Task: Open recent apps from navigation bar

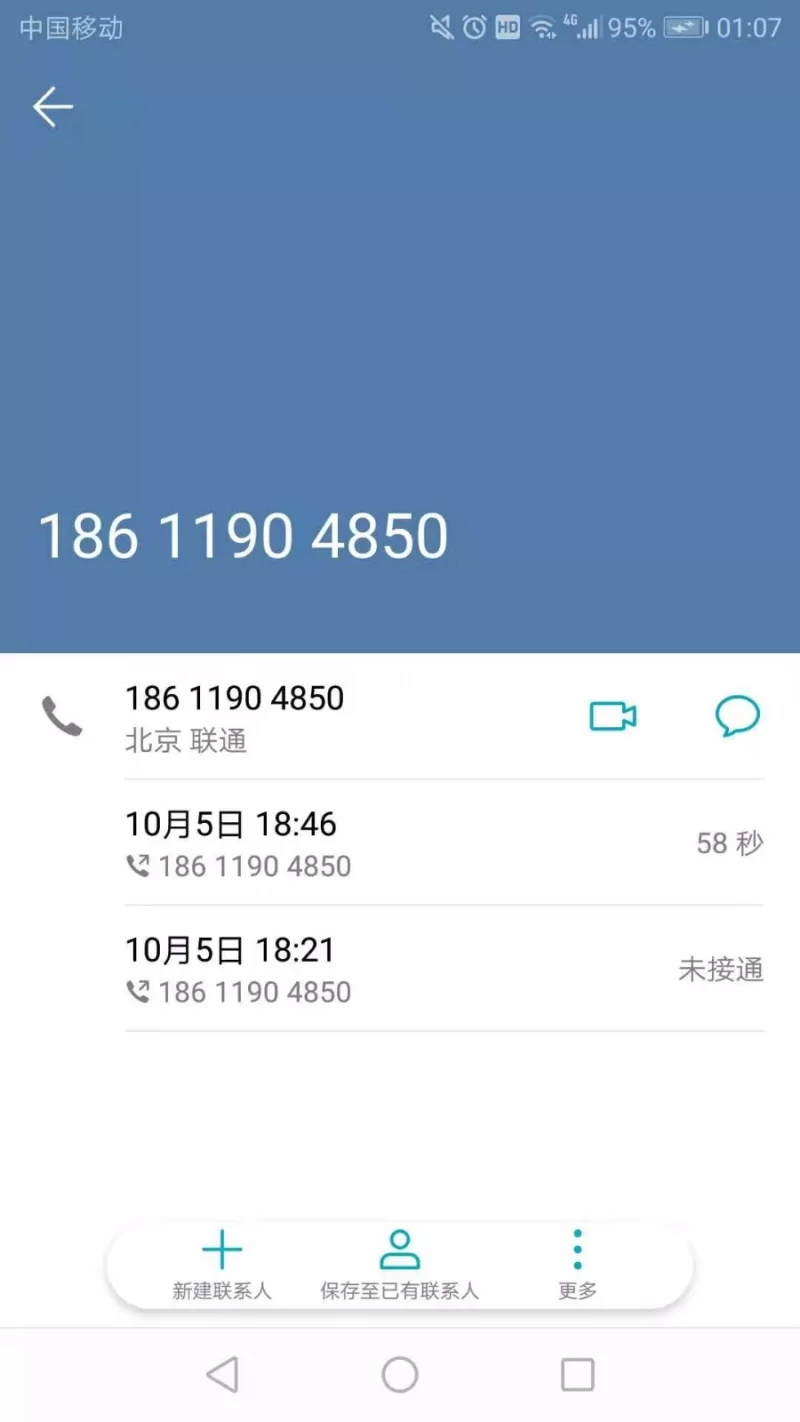Action: pos(577,1375)
